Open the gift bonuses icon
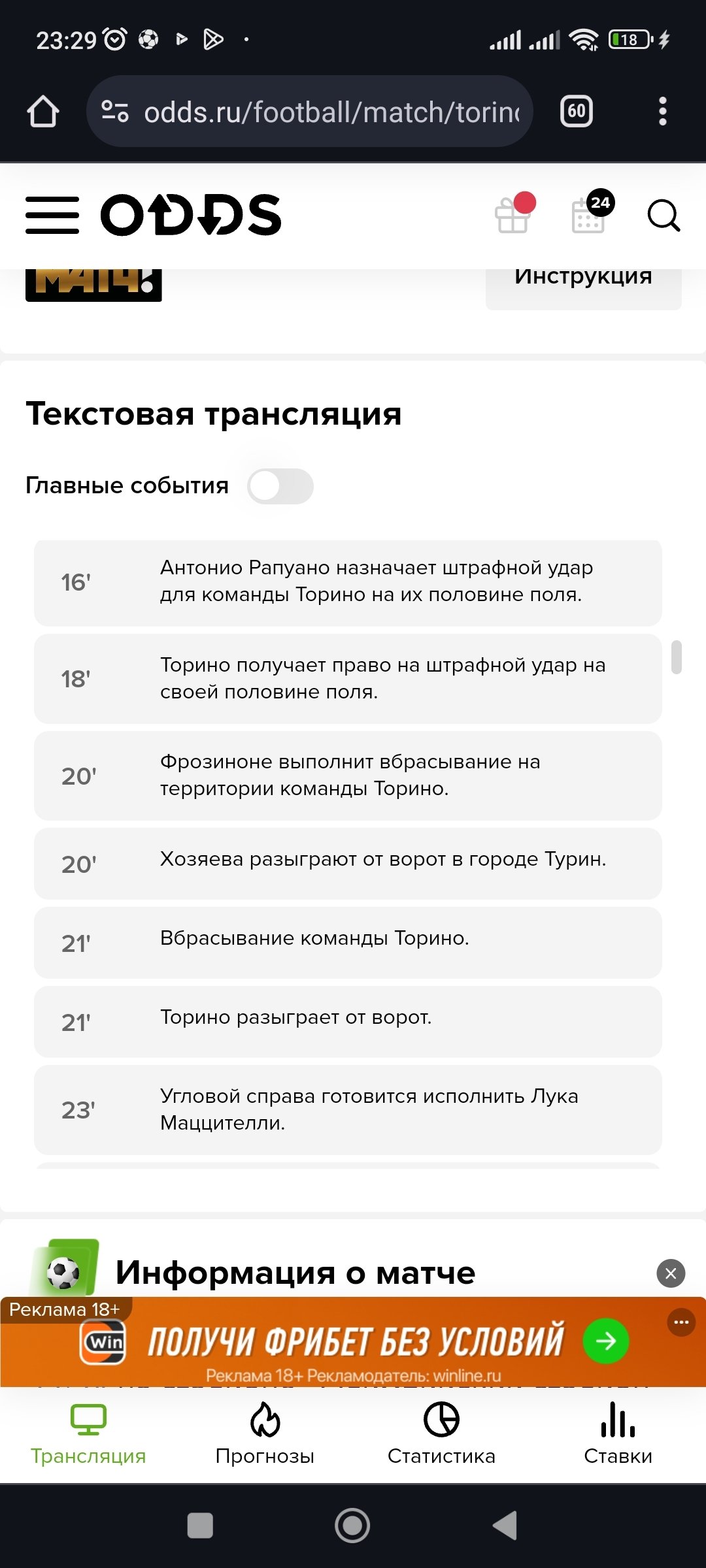706x1568 pixels. pyautogui.click(x=514, y=214)
